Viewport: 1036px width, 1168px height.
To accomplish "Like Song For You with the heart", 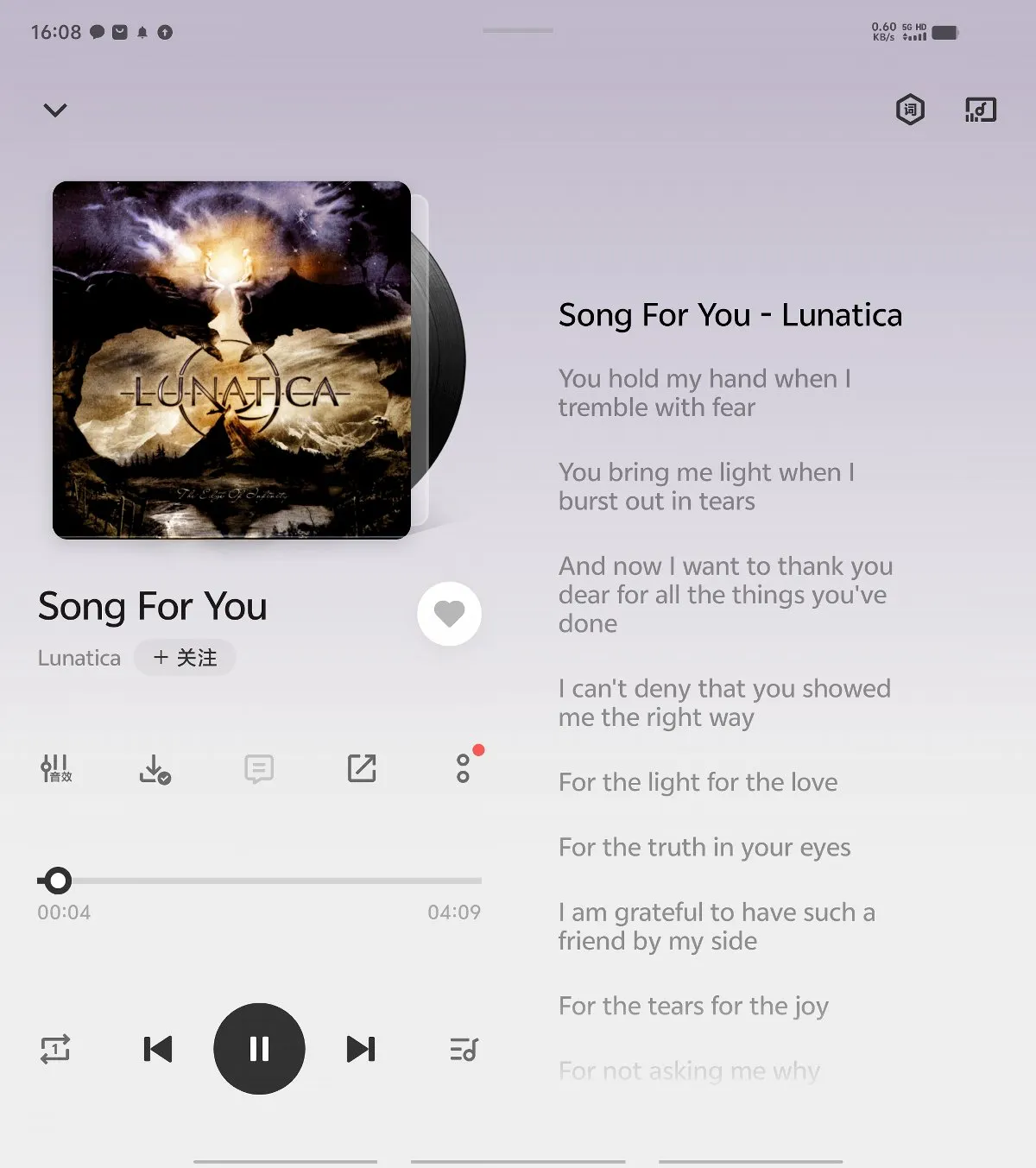I will point(449,614).
